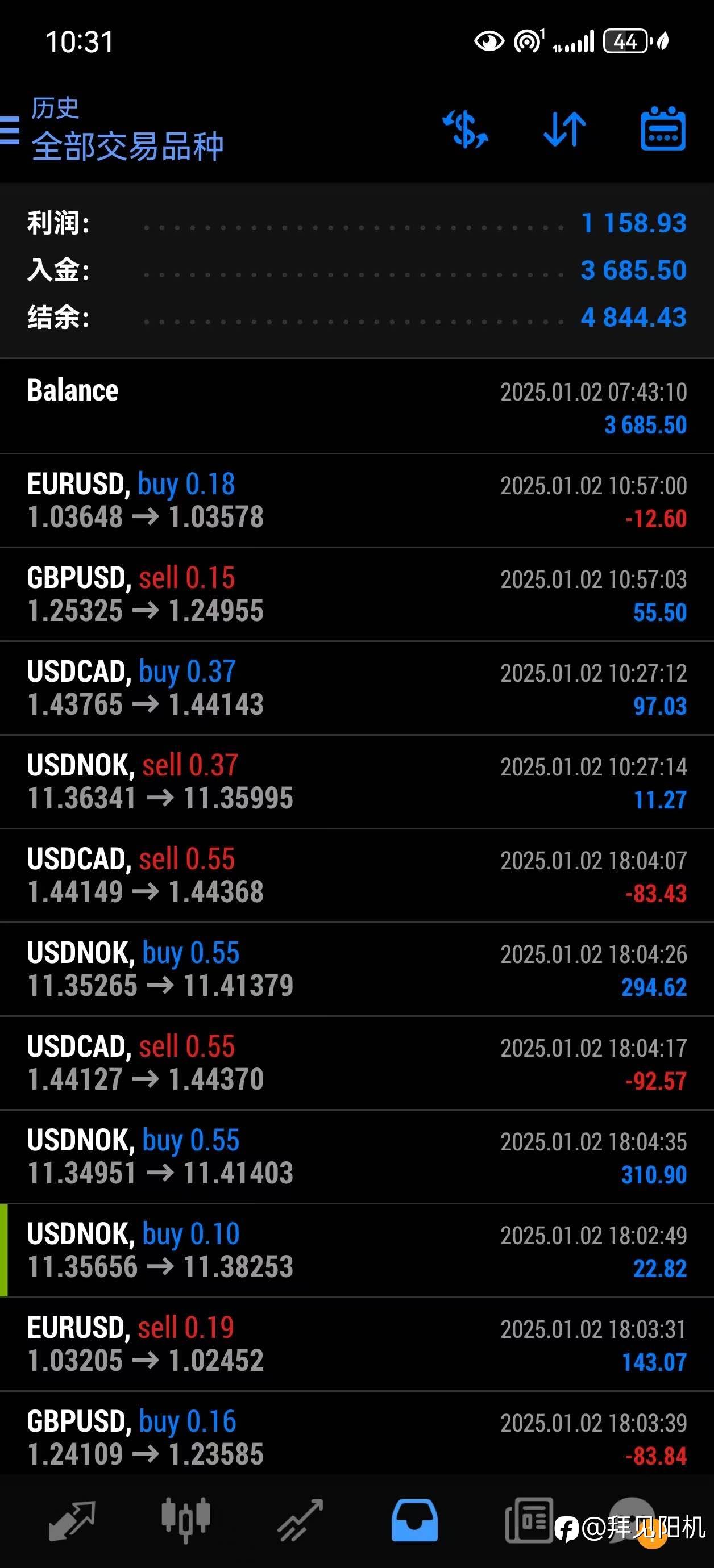714x1568 pixels.
Task: Switch to the History inbox tab
Action: [414, 1520]
